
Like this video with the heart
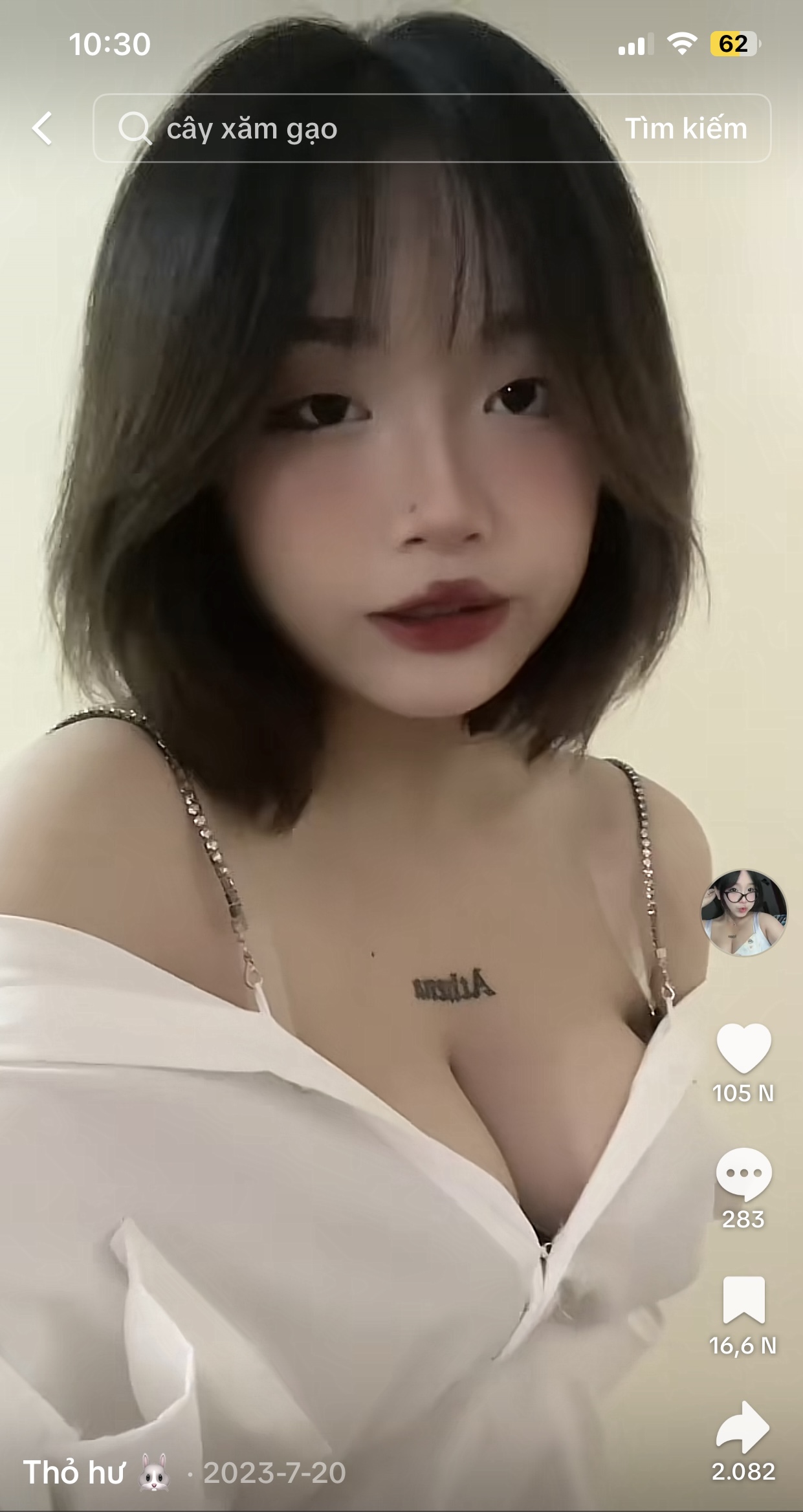pos(743,1048)
